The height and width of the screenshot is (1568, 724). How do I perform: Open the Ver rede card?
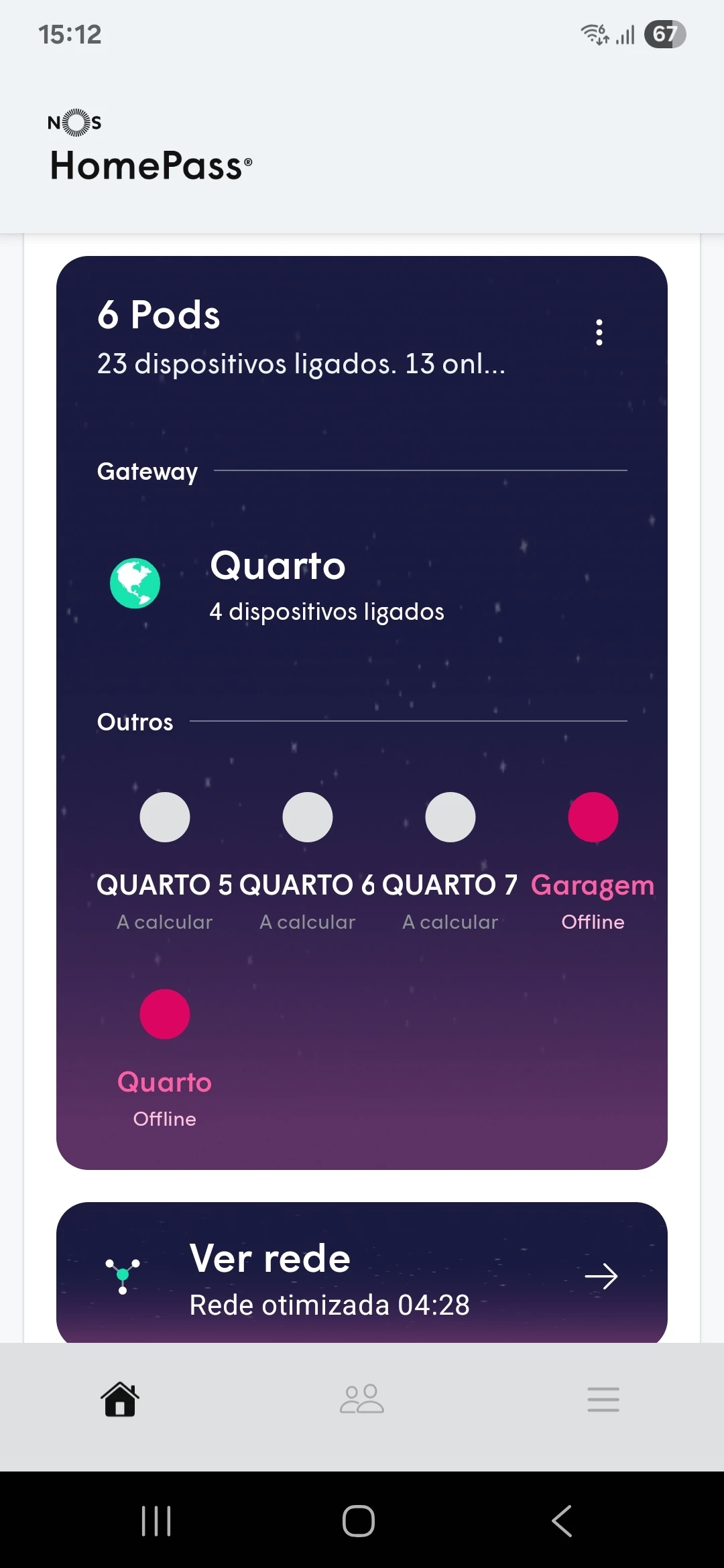pos(362,1276)
